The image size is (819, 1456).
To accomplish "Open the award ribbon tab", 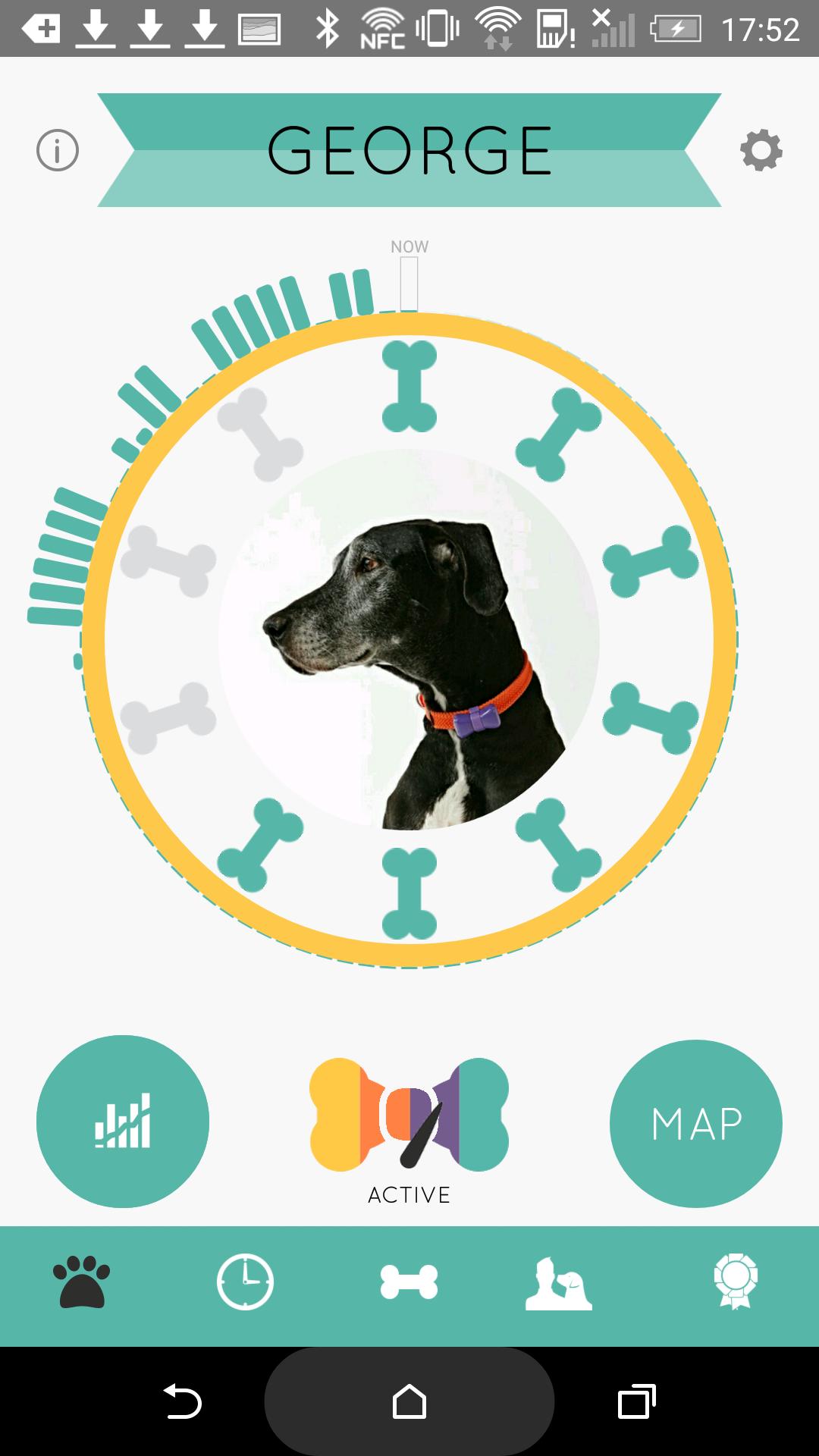I will click(735, 1282).
